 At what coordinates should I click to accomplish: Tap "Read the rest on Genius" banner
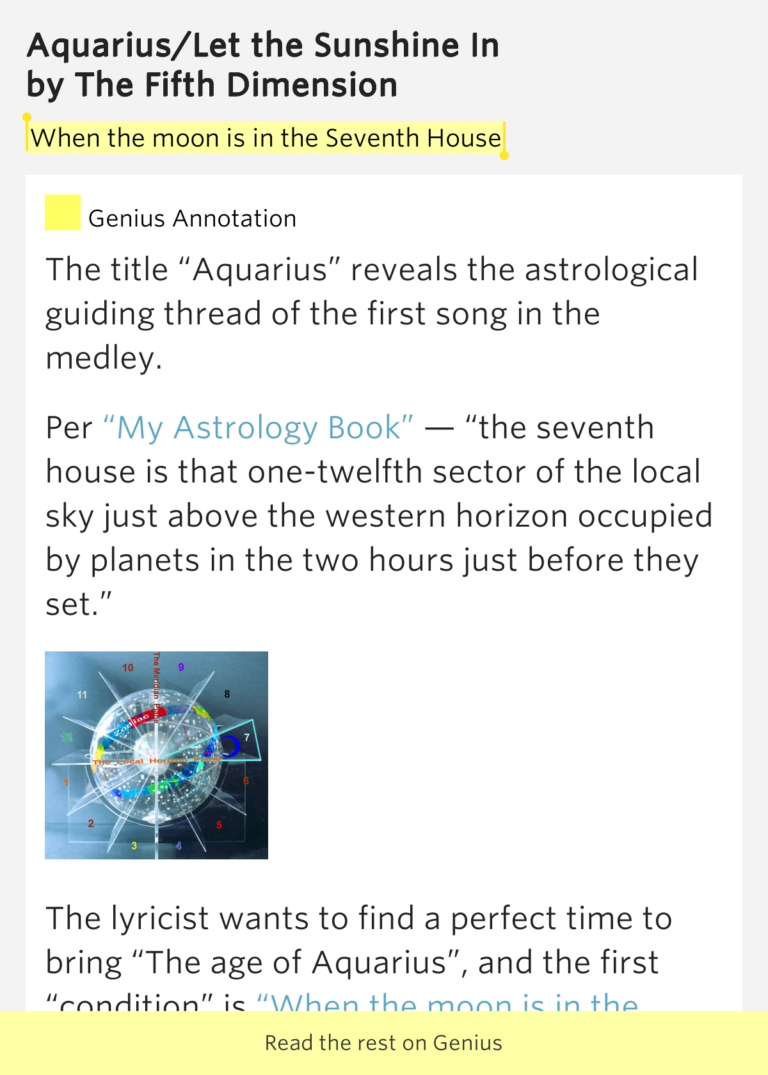(x=384, y=1043)
